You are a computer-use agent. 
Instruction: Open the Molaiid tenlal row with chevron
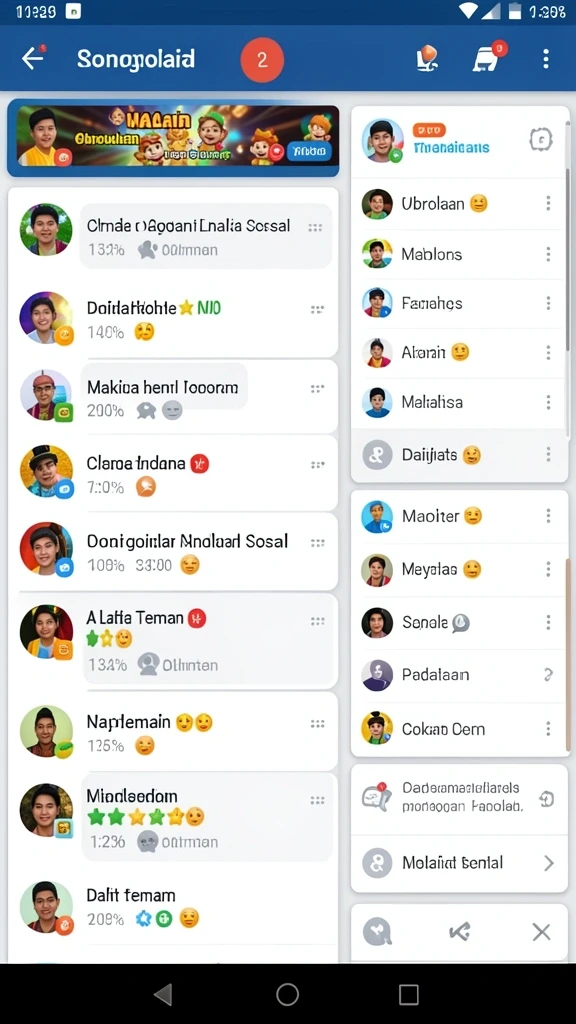click(458, 863)
